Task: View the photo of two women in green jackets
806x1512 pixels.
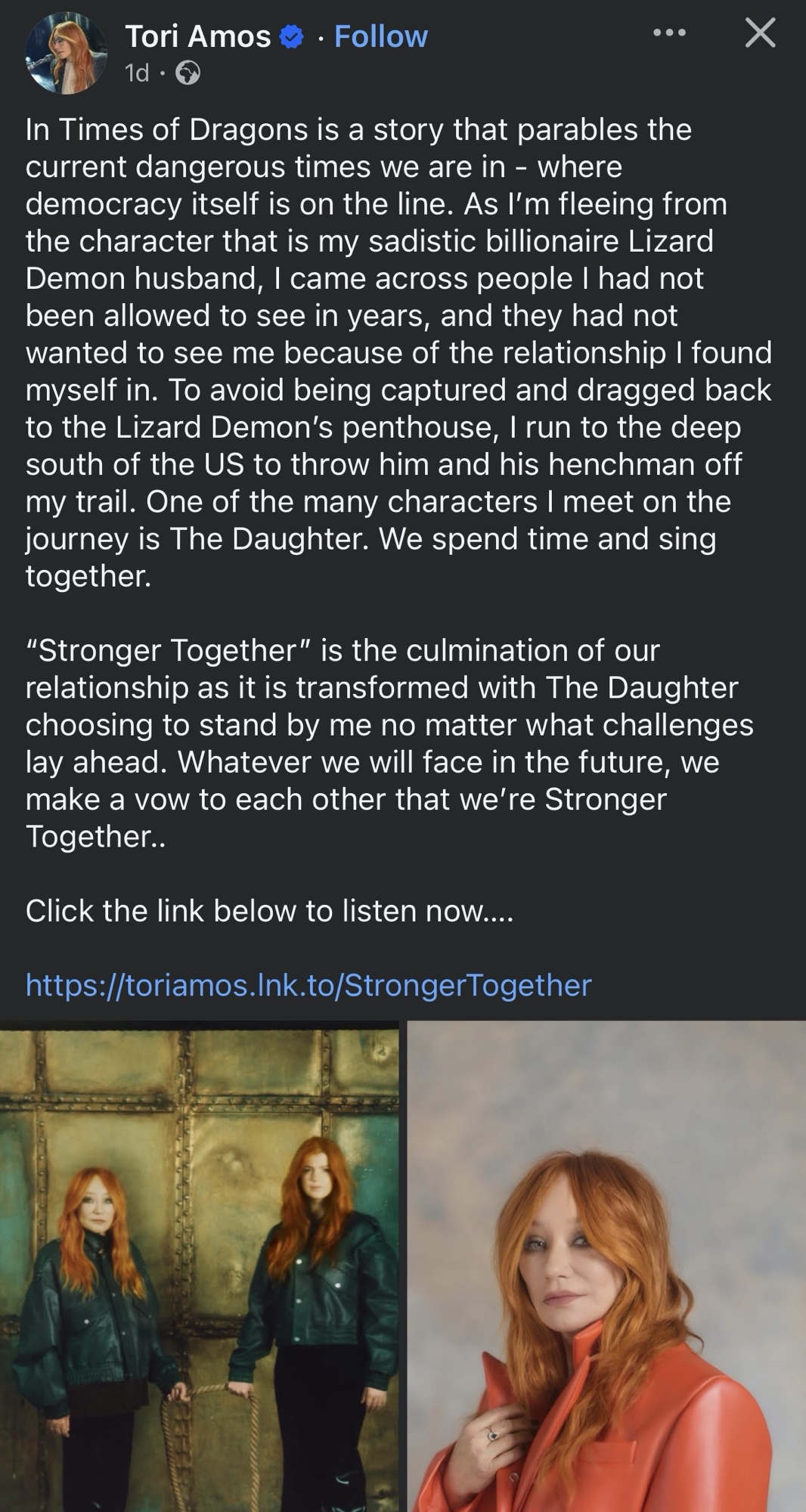Action: 199,1266
